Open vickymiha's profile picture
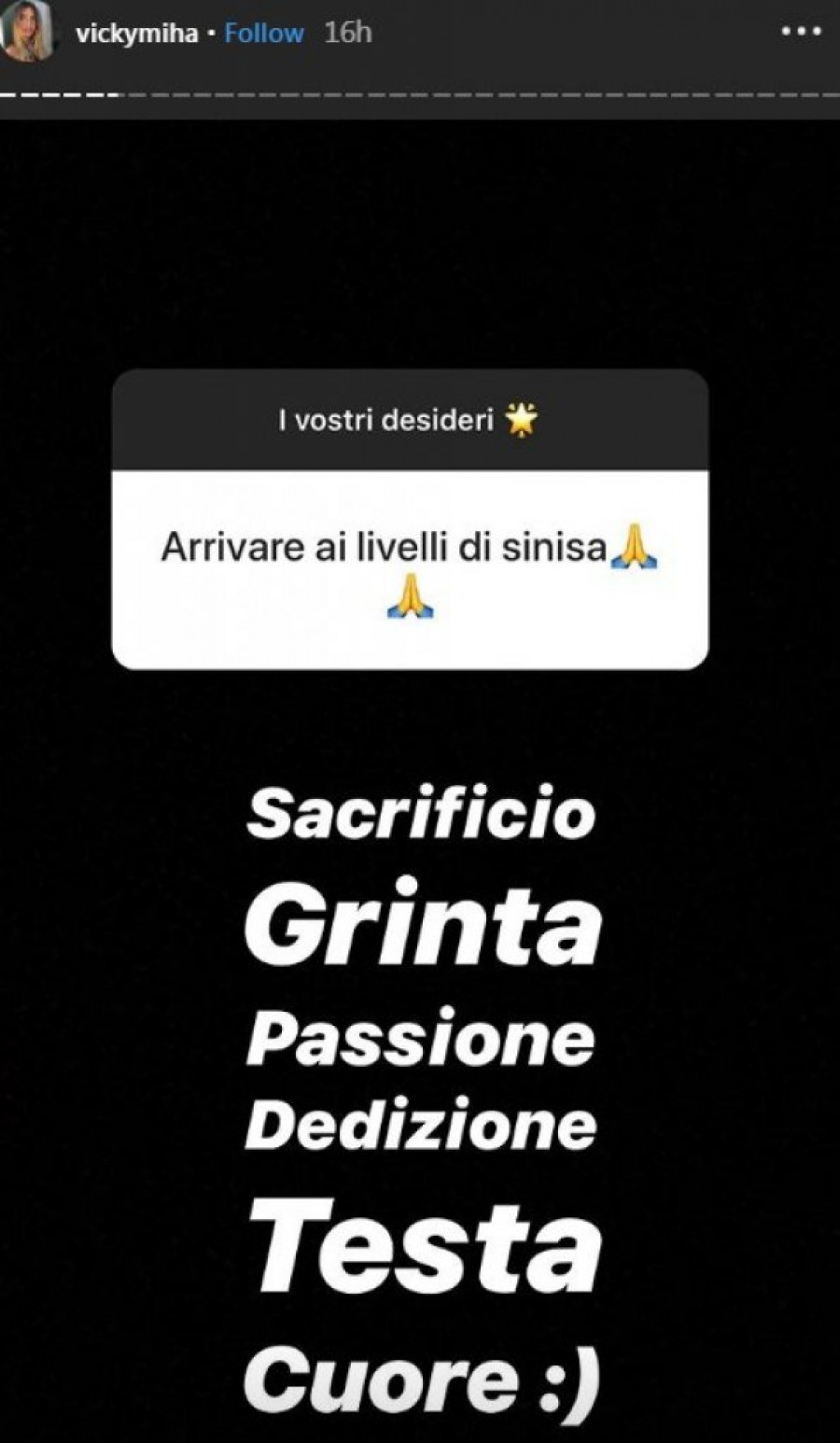The width and height of the screenshot is (840, 1443). point(28,34)
